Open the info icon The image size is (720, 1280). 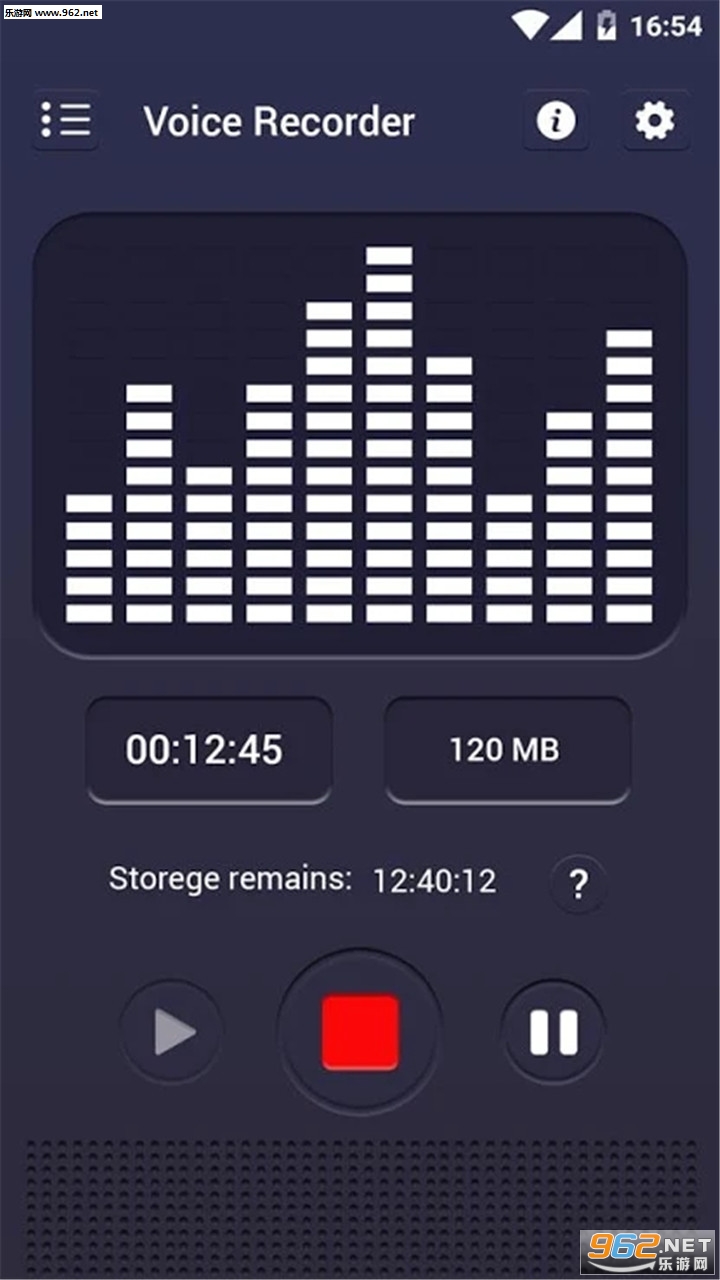point(556,121)
